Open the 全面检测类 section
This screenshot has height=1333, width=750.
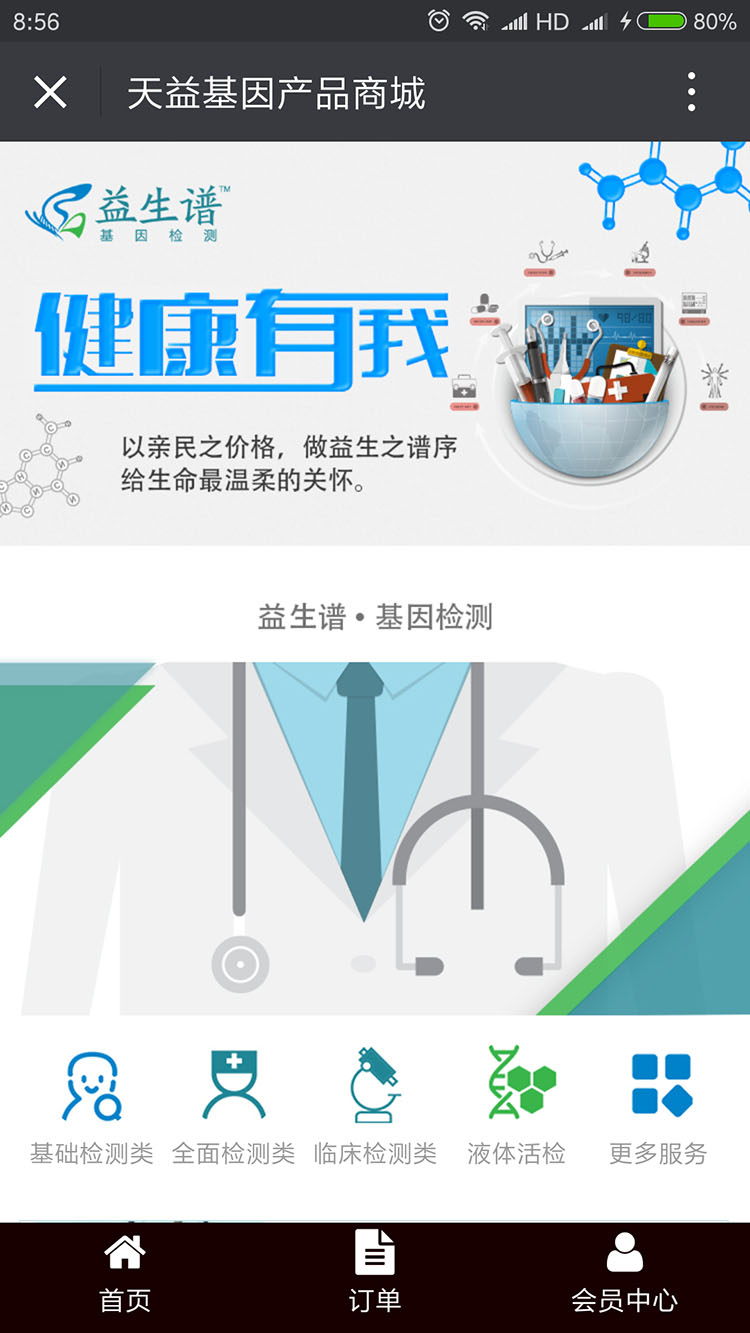(232, 1083)
